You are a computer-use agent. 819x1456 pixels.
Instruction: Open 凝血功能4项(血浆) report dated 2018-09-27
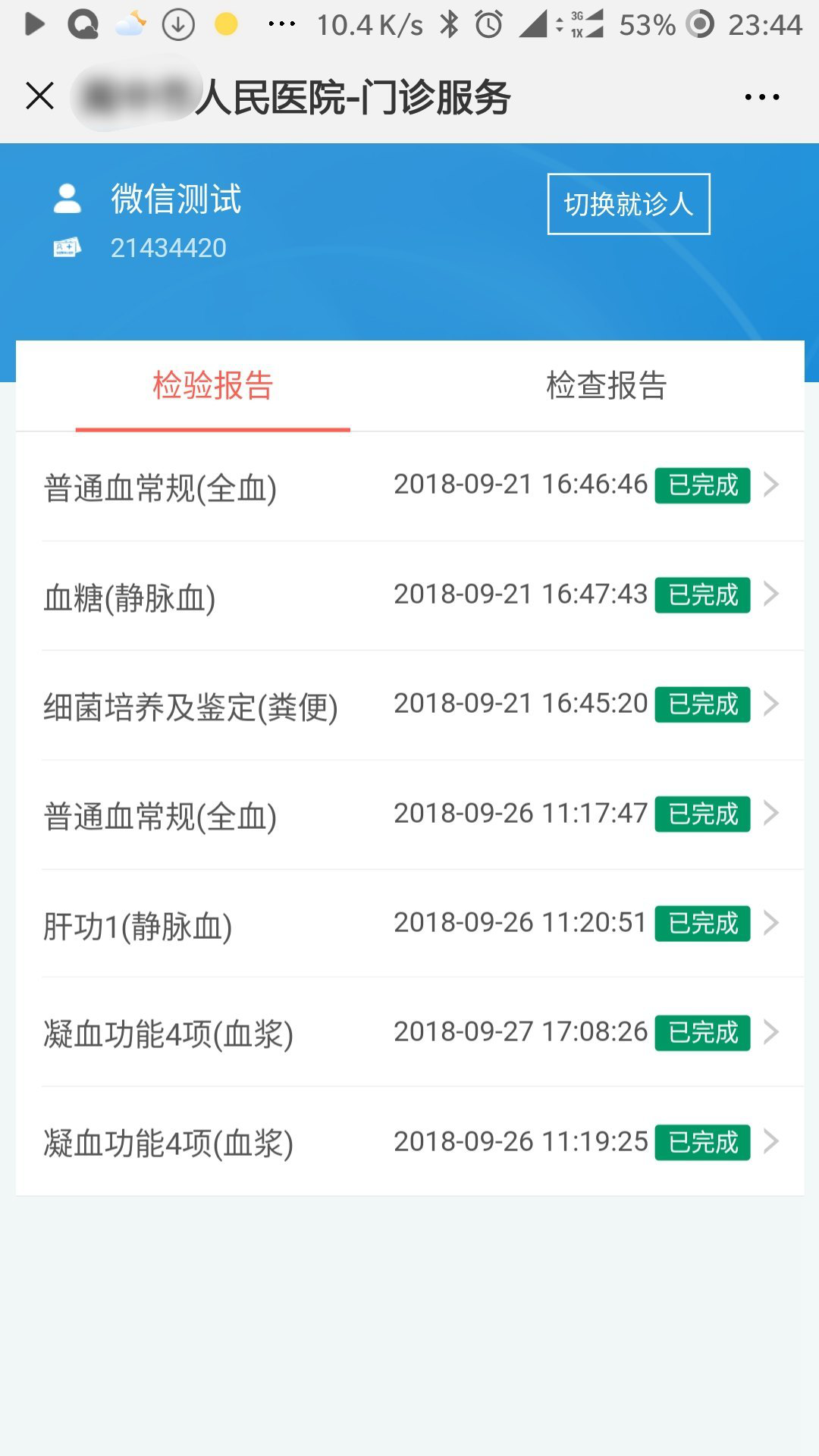(409, 1034)
